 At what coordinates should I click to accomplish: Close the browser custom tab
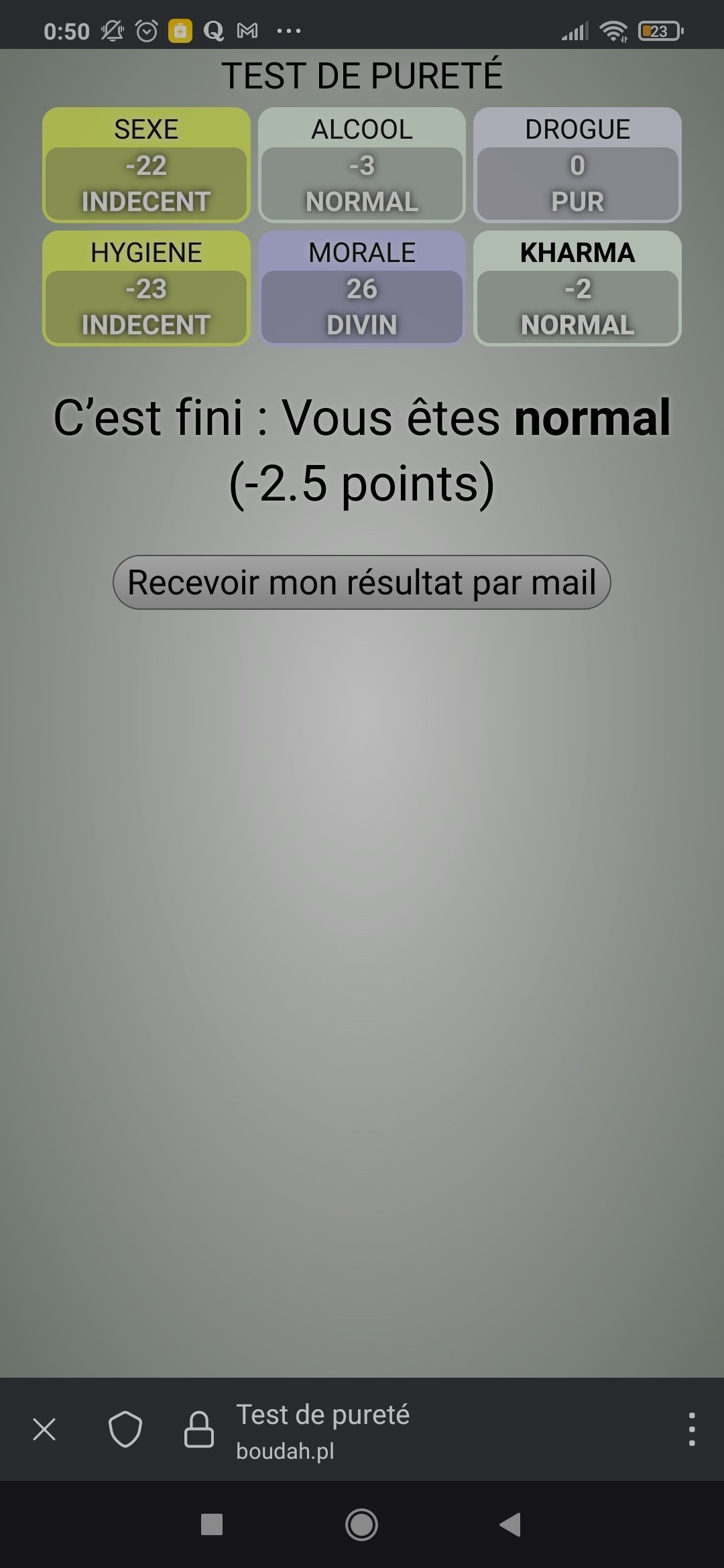tap(44, 1429)
